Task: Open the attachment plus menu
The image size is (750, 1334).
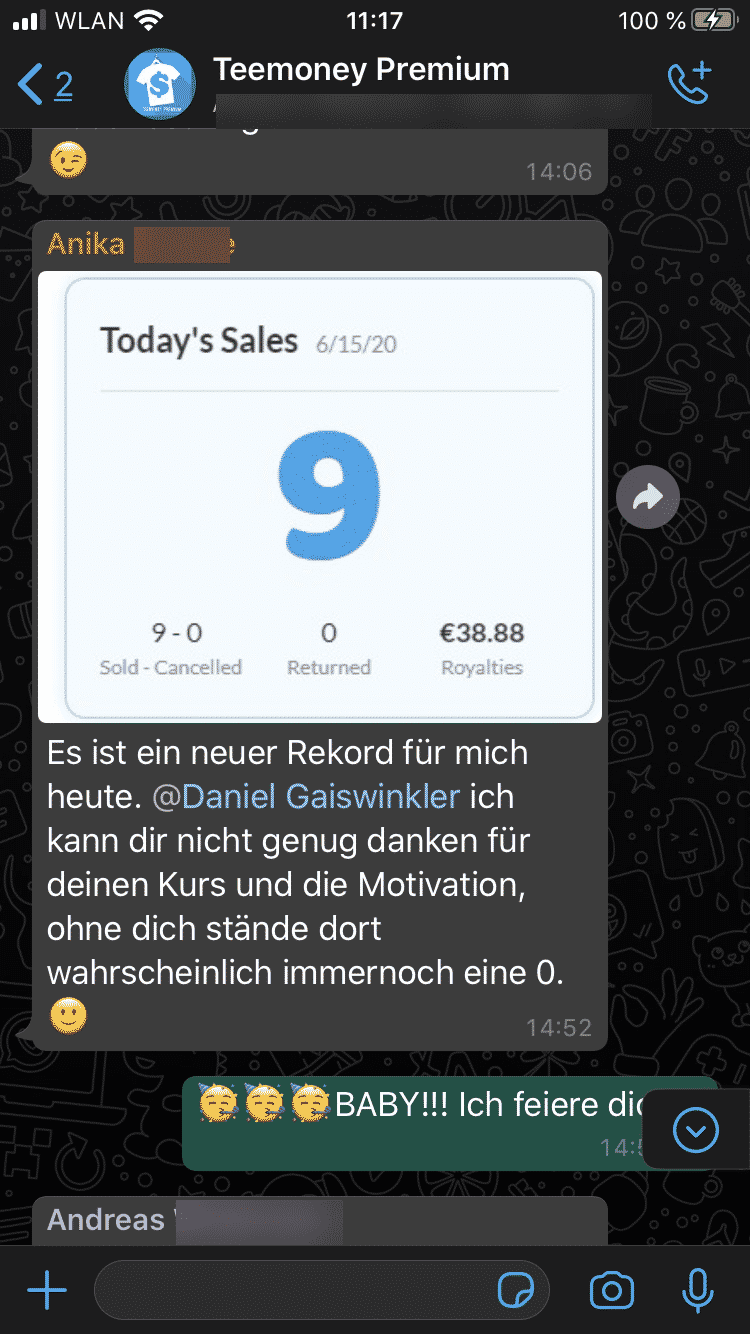Action: [47, 1291]
